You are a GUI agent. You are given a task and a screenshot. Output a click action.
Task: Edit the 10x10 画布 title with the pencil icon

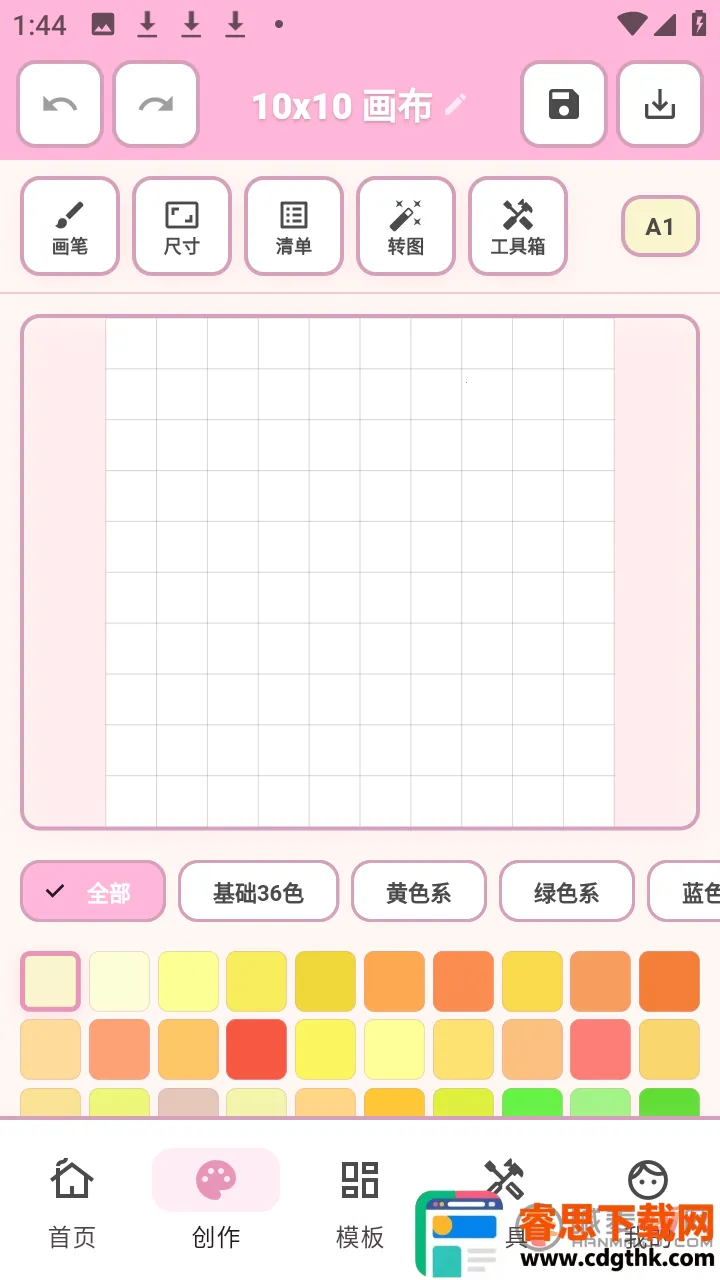coord(456,105)
